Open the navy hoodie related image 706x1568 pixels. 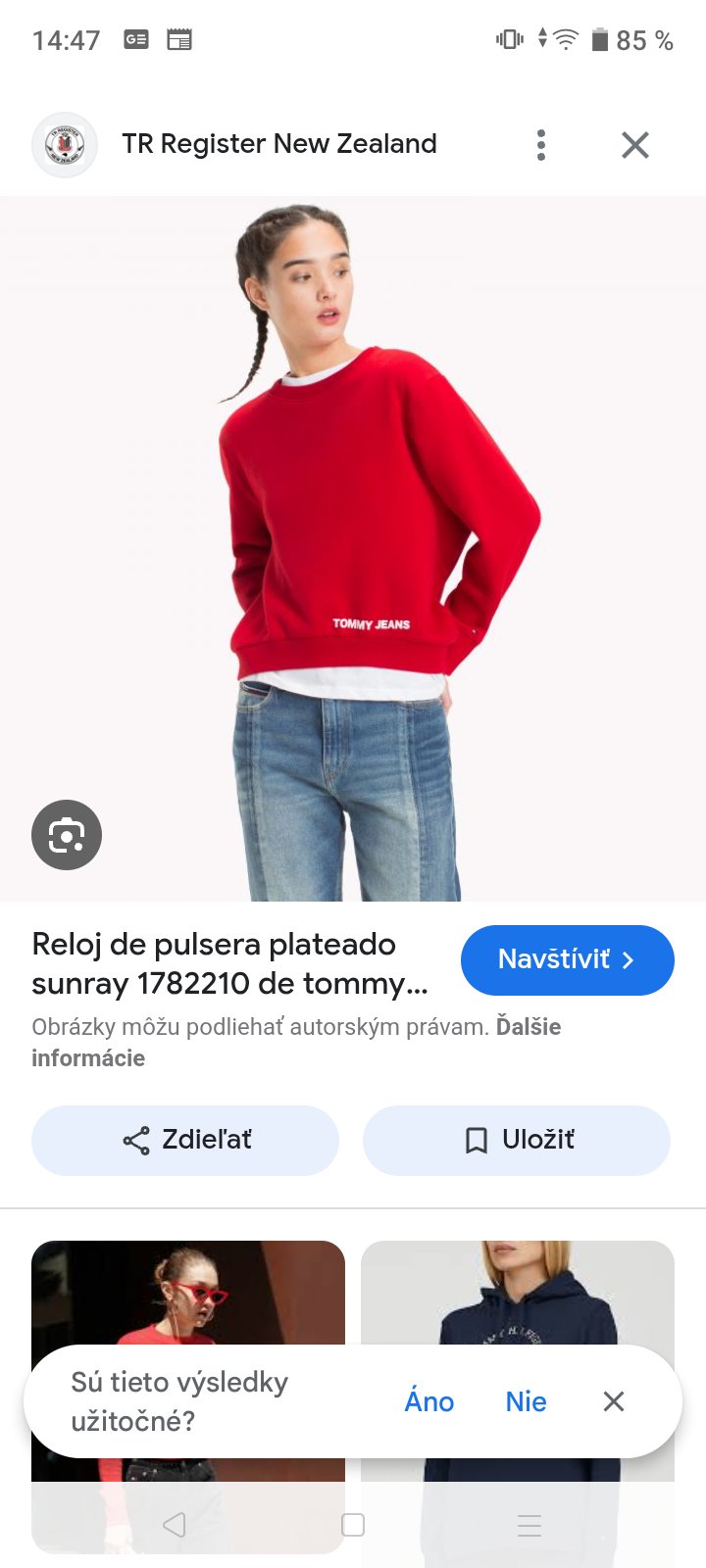click(x=518, y=1292)
